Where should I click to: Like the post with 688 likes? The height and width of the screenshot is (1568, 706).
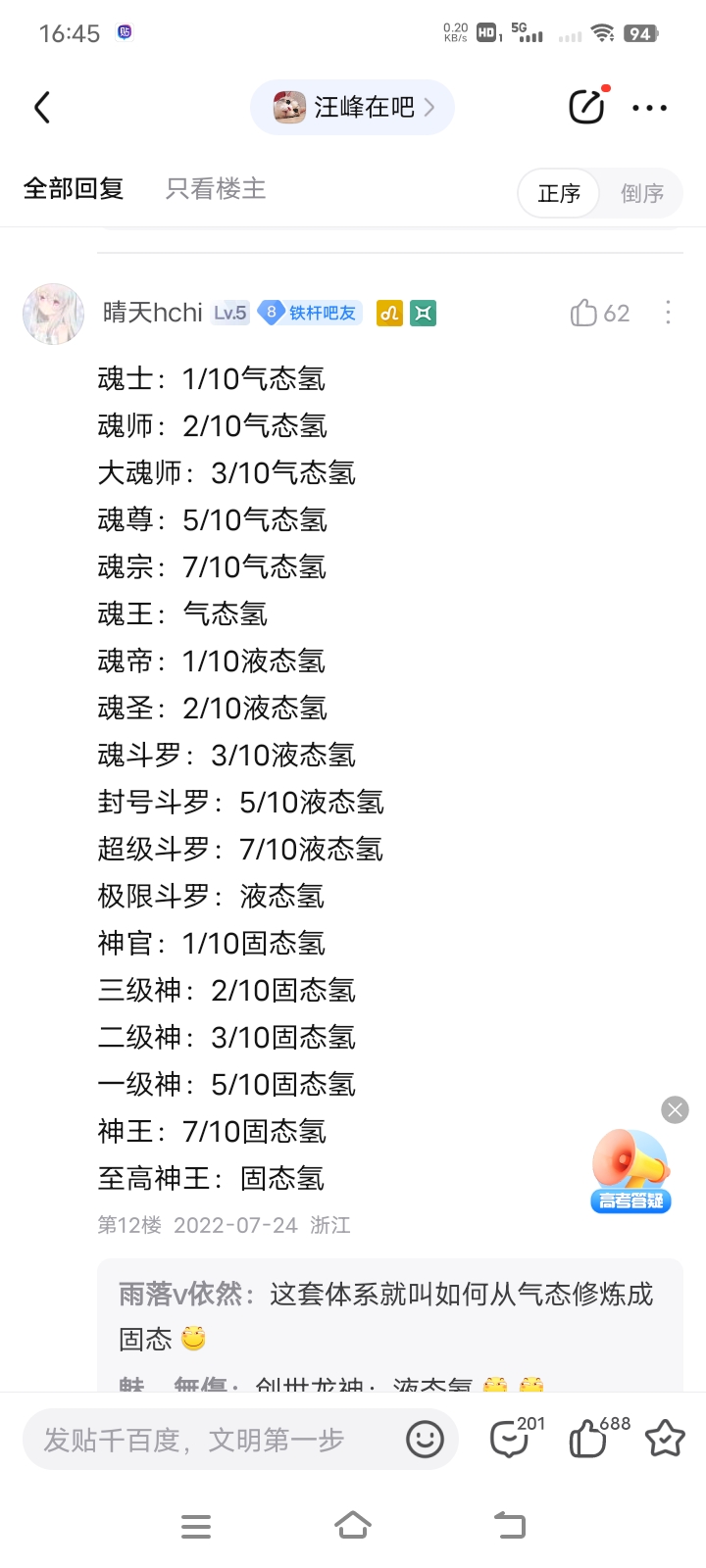[x=588, y=1440]
